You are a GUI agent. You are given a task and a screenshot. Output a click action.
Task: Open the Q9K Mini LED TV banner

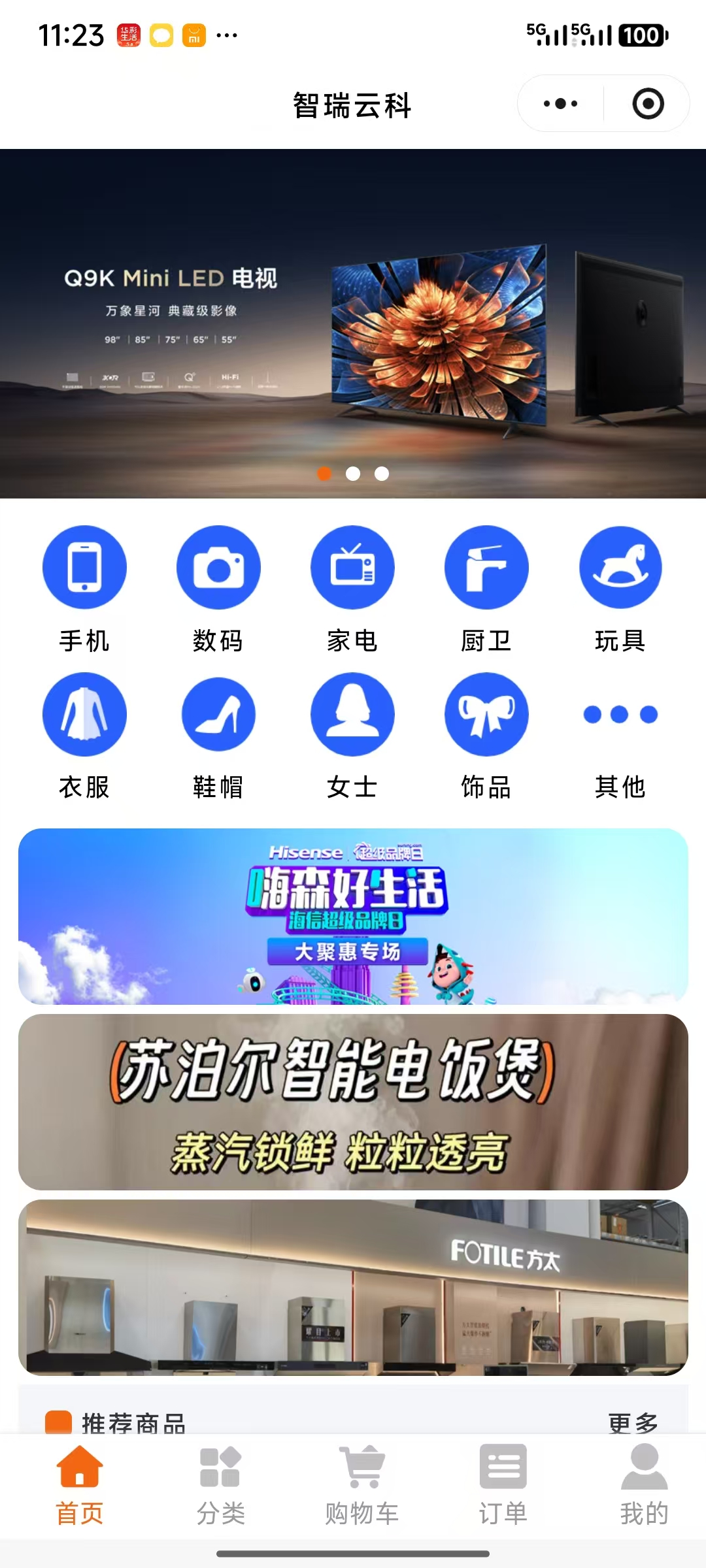[x=353, y=323]
